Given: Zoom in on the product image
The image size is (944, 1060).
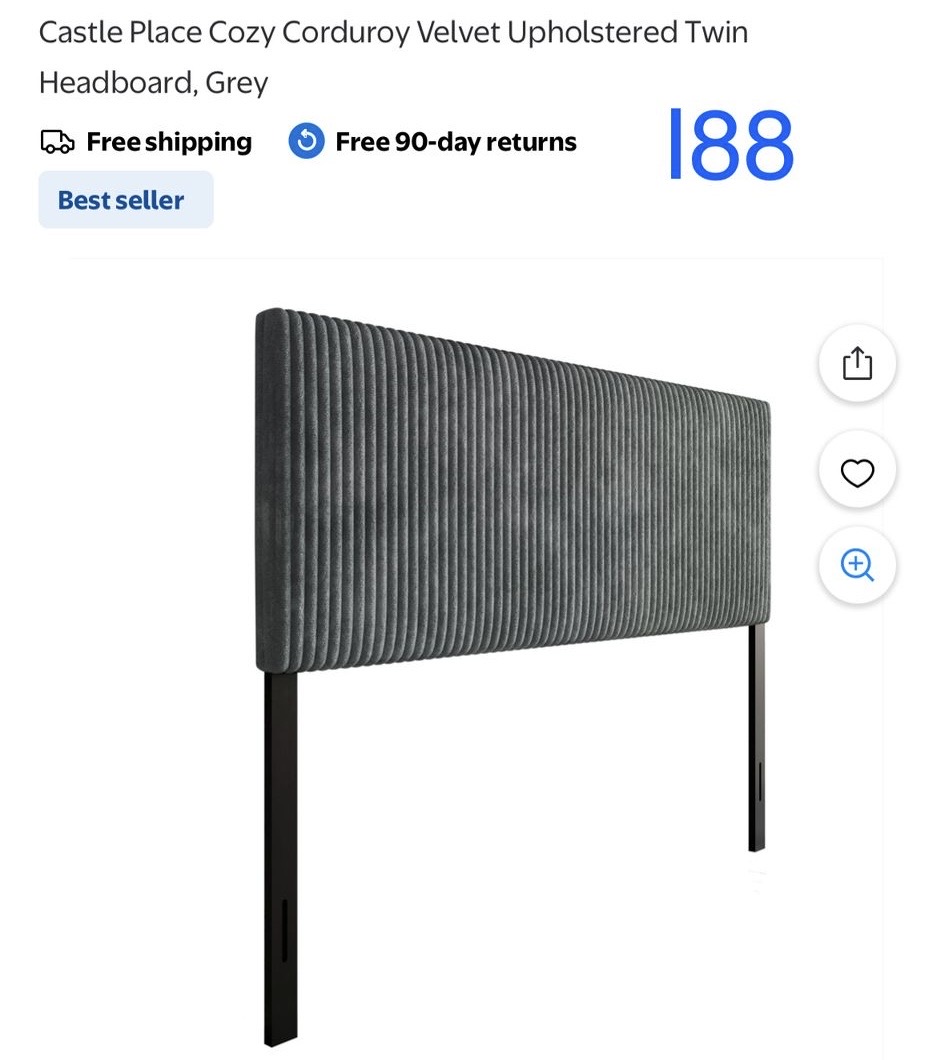Looking at the screenshot, I should [x=857, y=565].
